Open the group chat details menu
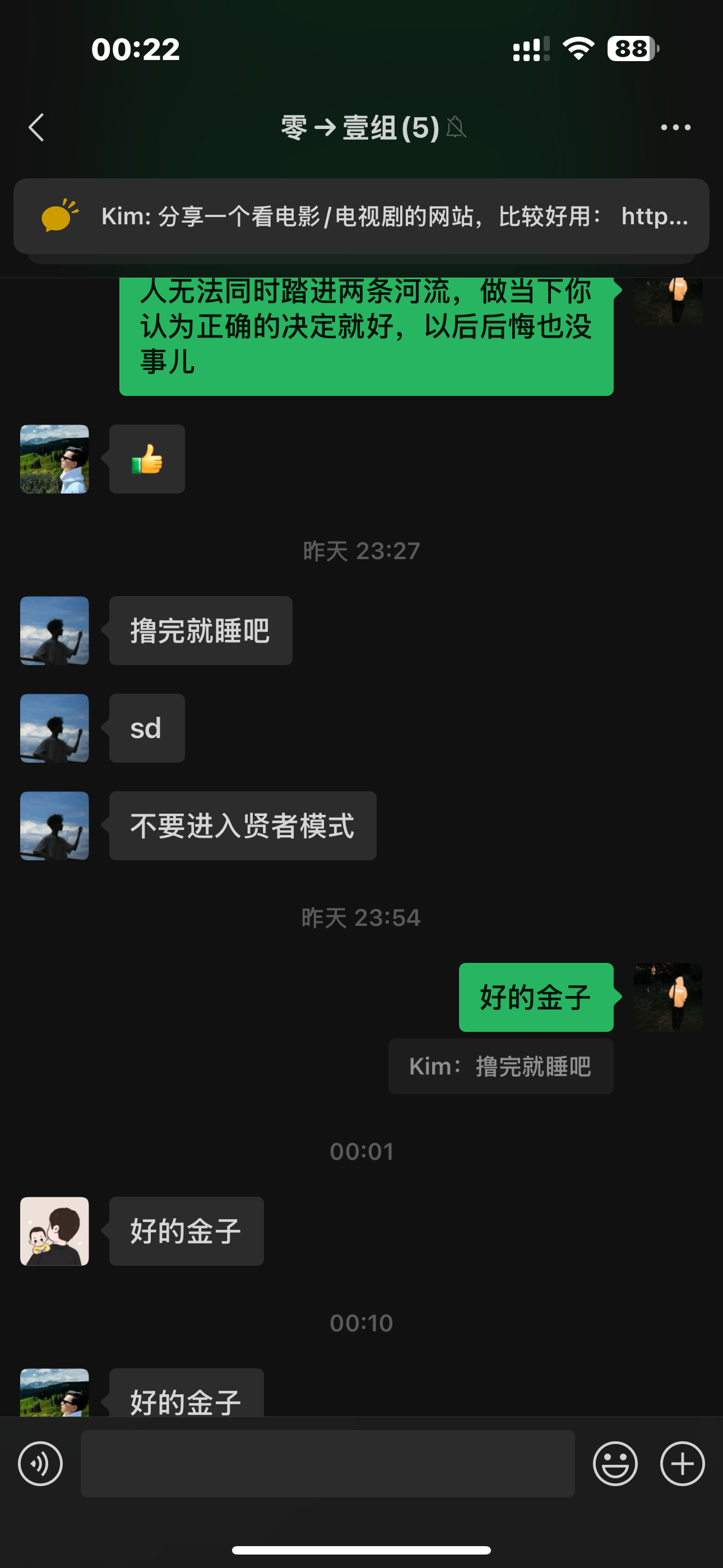Viewport: 723px width, 1568px height. [675, 127]
